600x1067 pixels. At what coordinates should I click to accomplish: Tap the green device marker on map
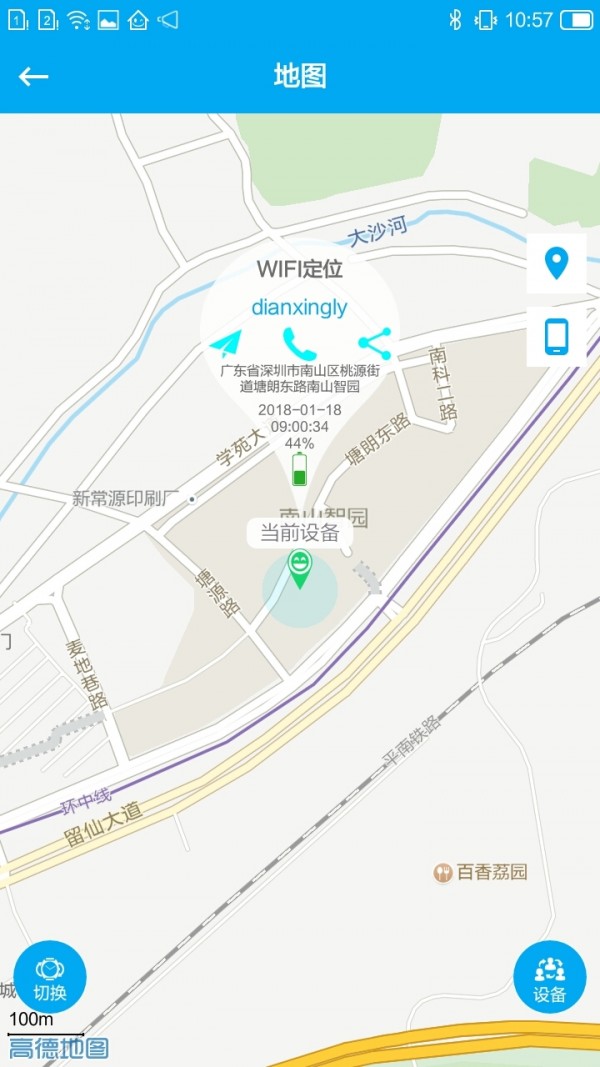point(299,568)
